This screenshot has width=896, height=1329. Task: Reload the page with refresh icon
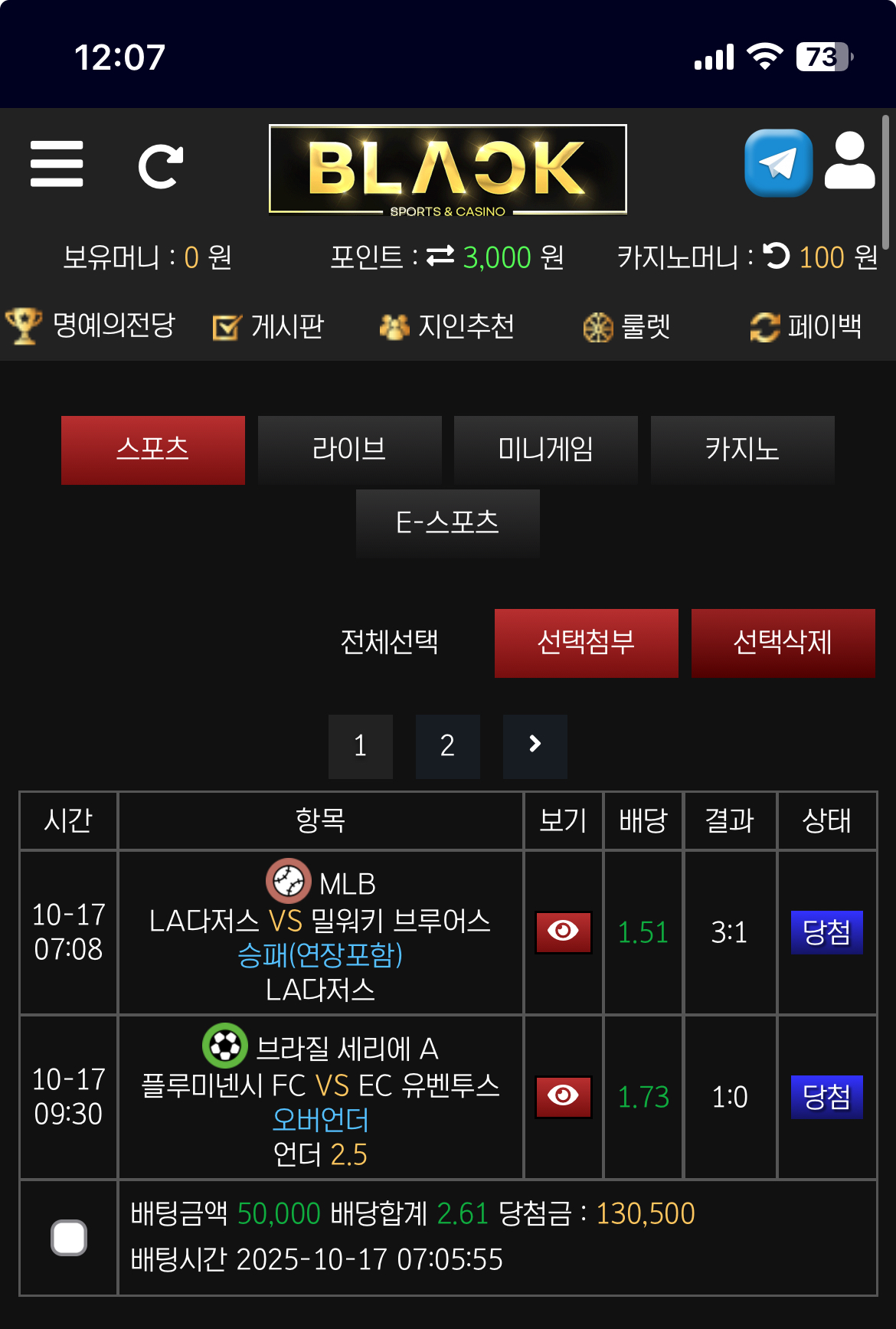pos(161,165)
